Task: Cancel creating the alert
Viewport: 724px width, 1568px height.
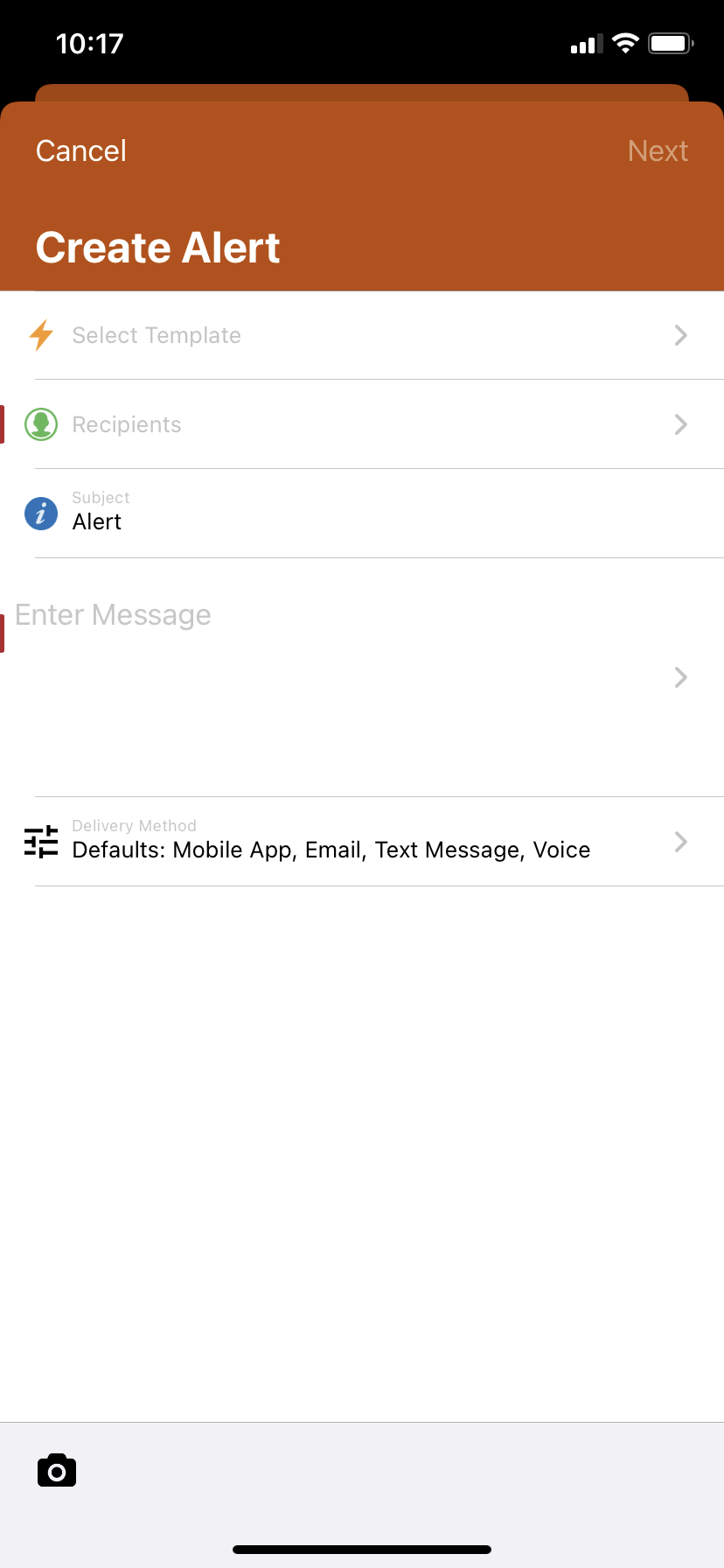Action: click(80, 150)
